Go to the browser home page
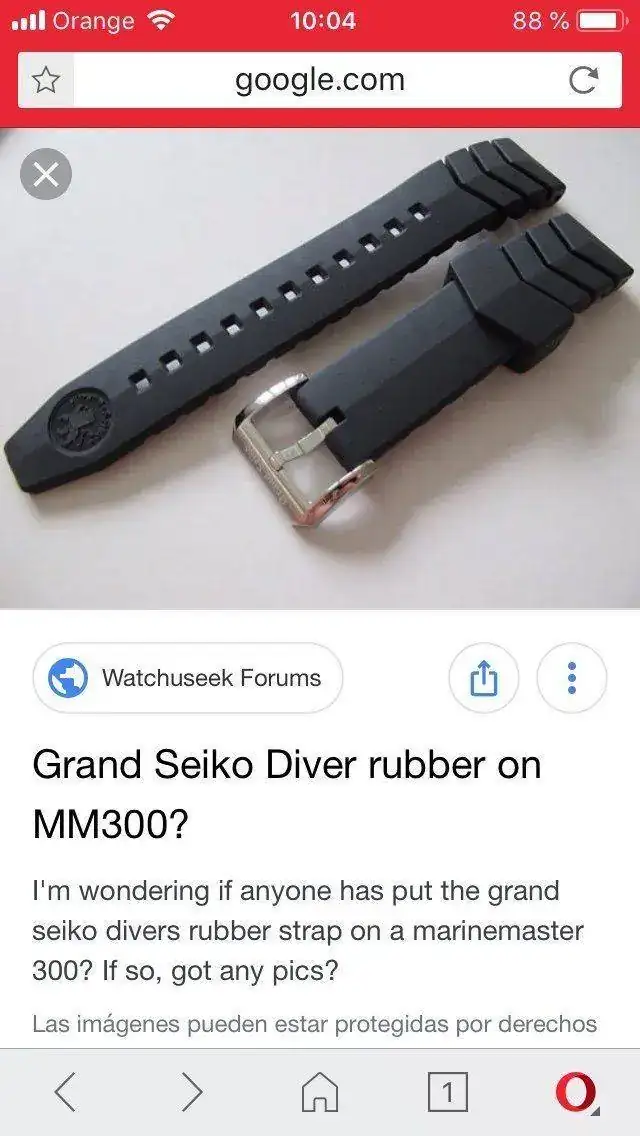This screenshot has height=1136, width=640. coord(320,1092)
